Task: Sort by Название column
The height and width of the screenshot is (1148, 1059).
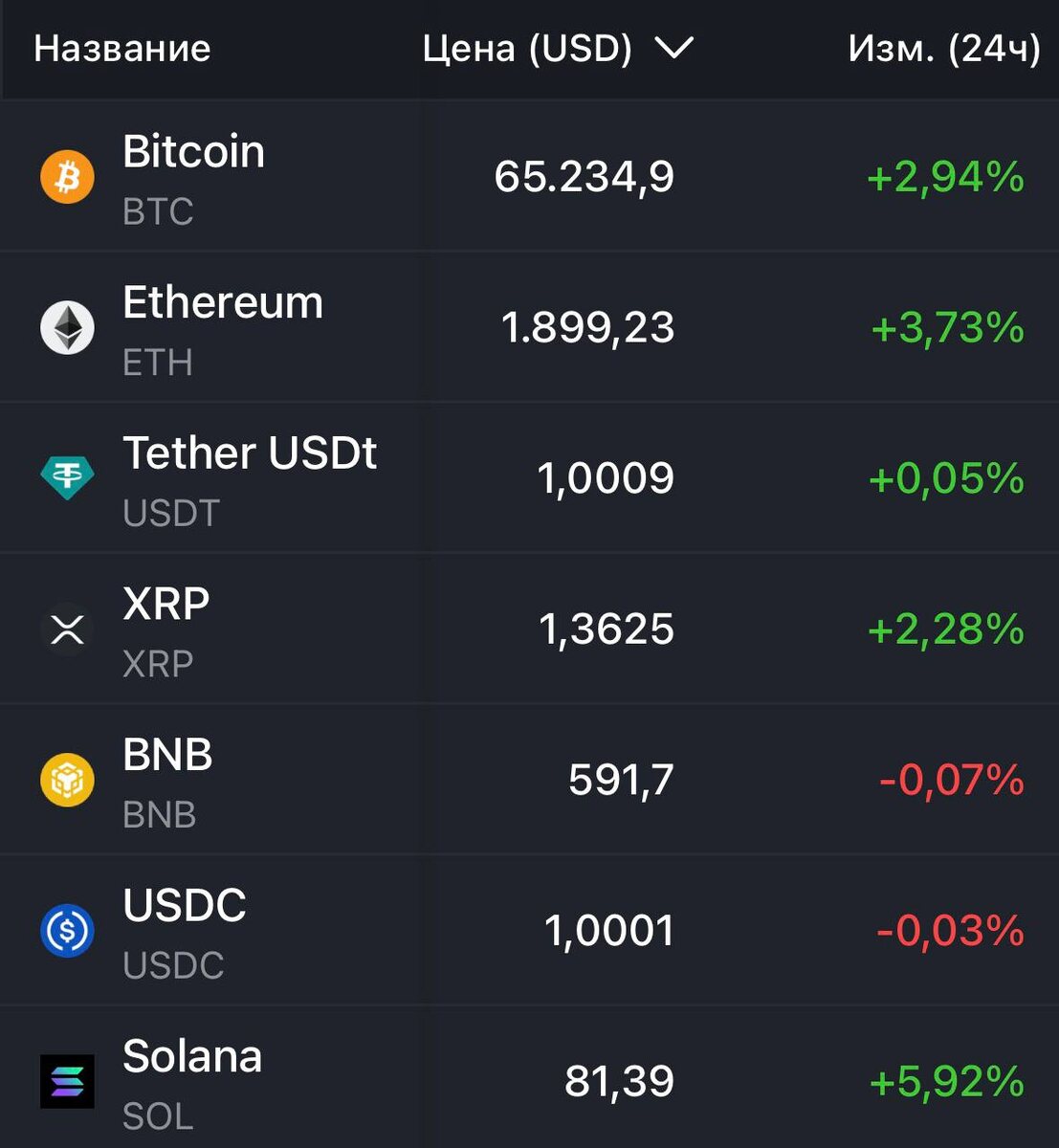Action: (121, 48)
